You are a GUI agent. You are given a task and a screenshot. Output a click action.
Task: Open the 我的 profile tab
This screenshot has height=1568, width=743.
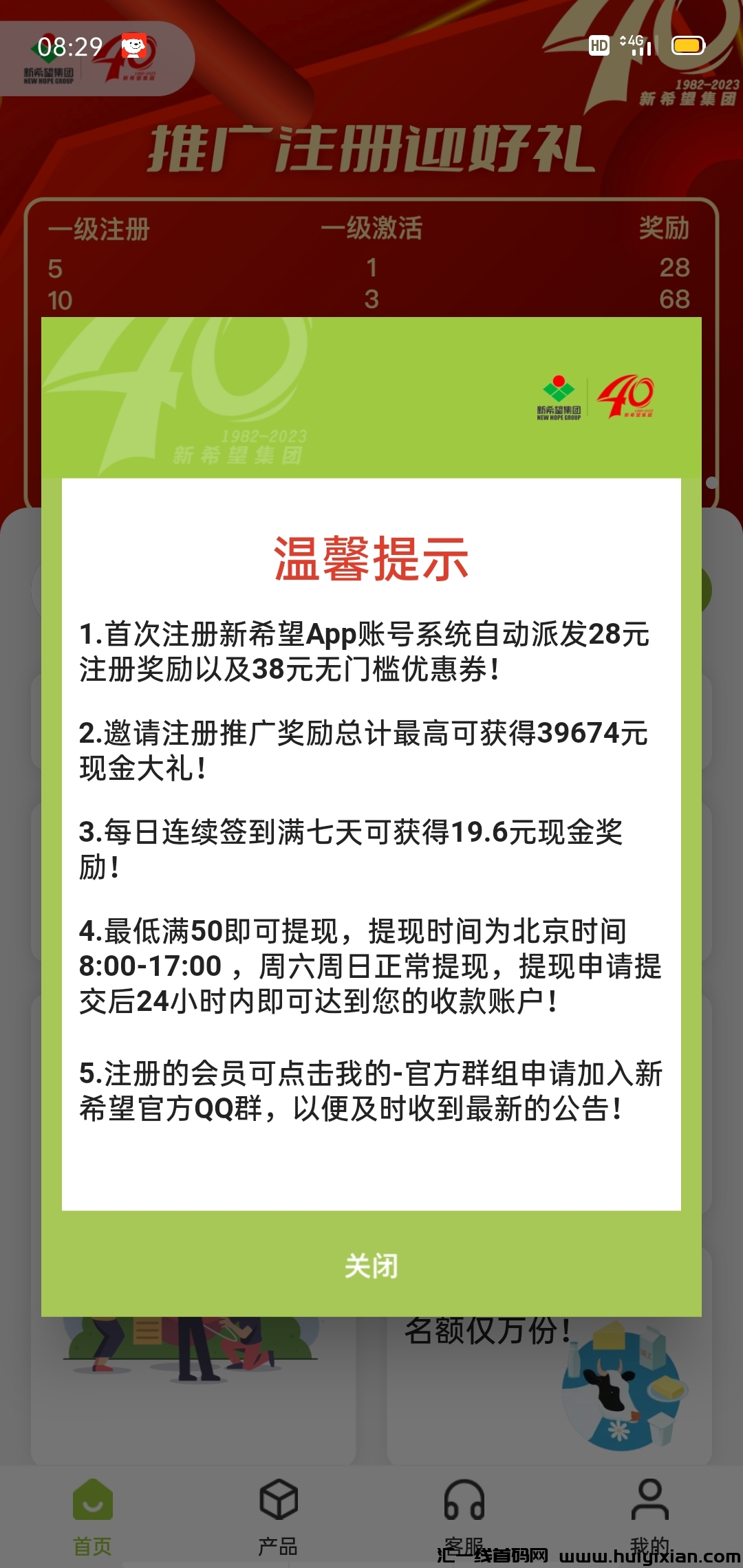649,1513
